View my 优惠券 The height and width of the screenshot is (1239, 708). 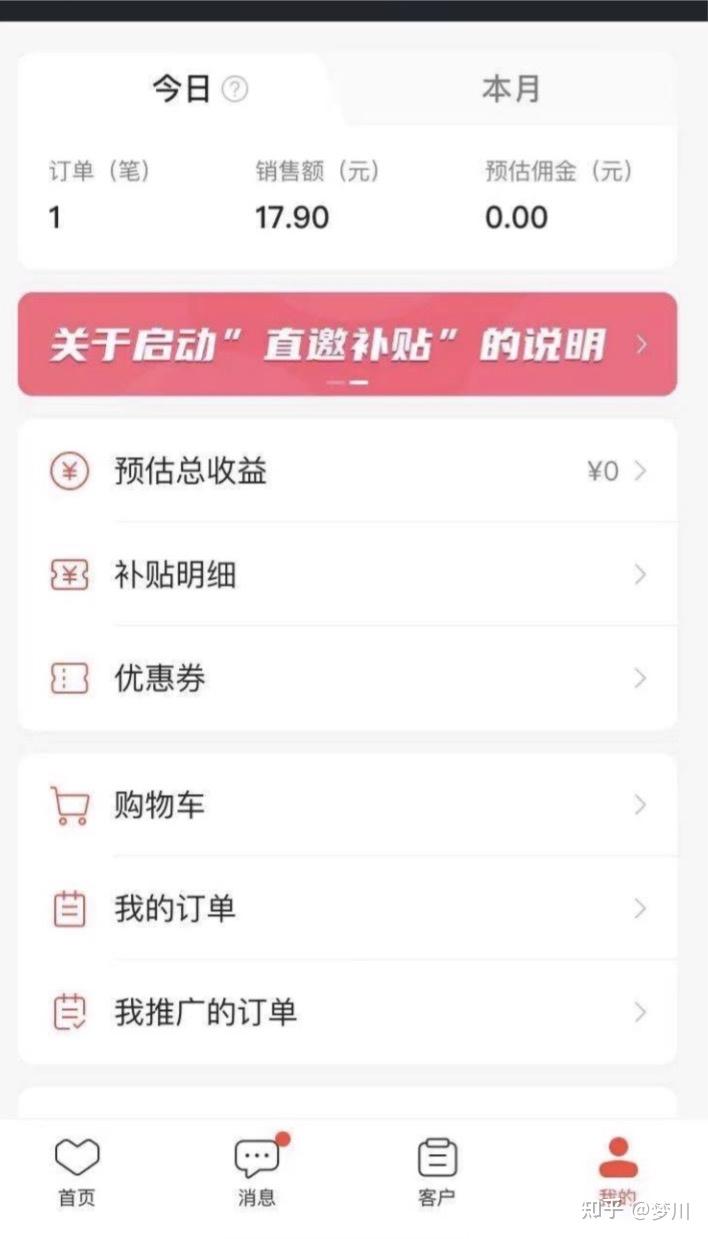[x=347, y=679]
